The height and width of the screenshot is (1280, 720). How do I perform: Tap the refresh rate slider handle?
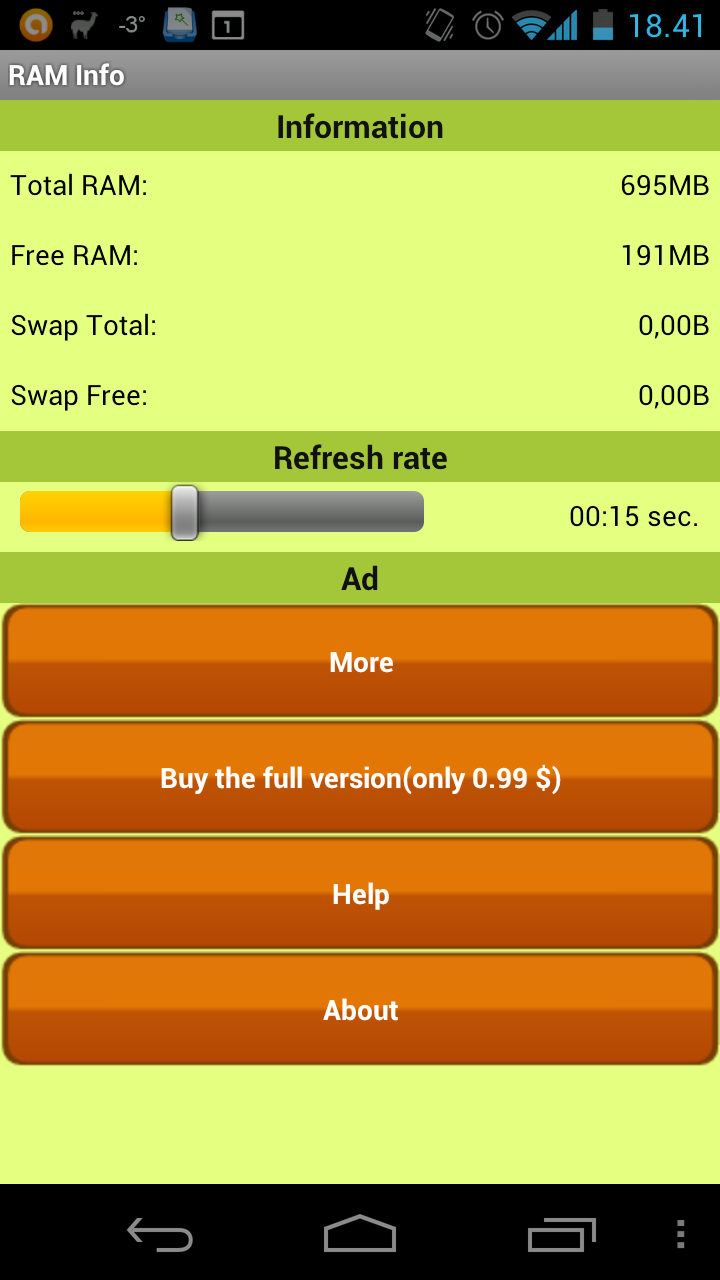point(185,512)
